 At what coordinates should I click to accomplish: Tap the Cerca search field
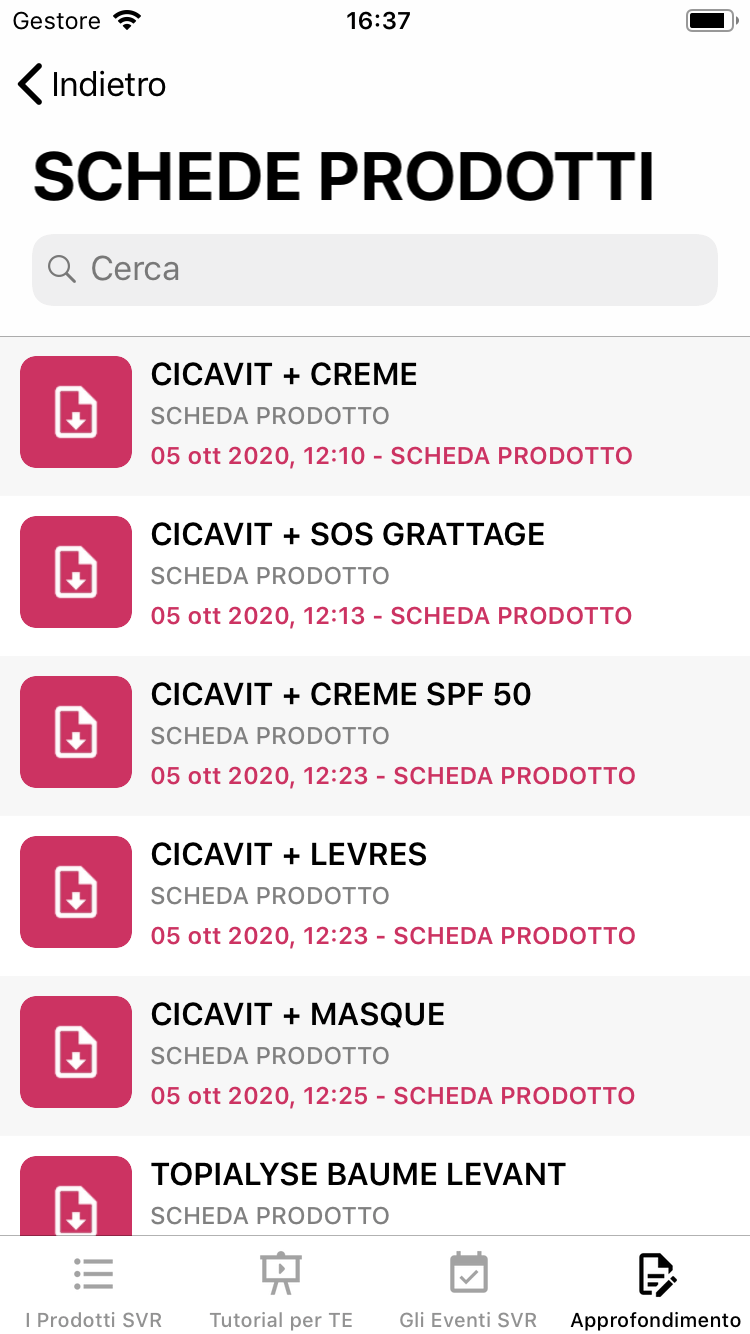375,268
